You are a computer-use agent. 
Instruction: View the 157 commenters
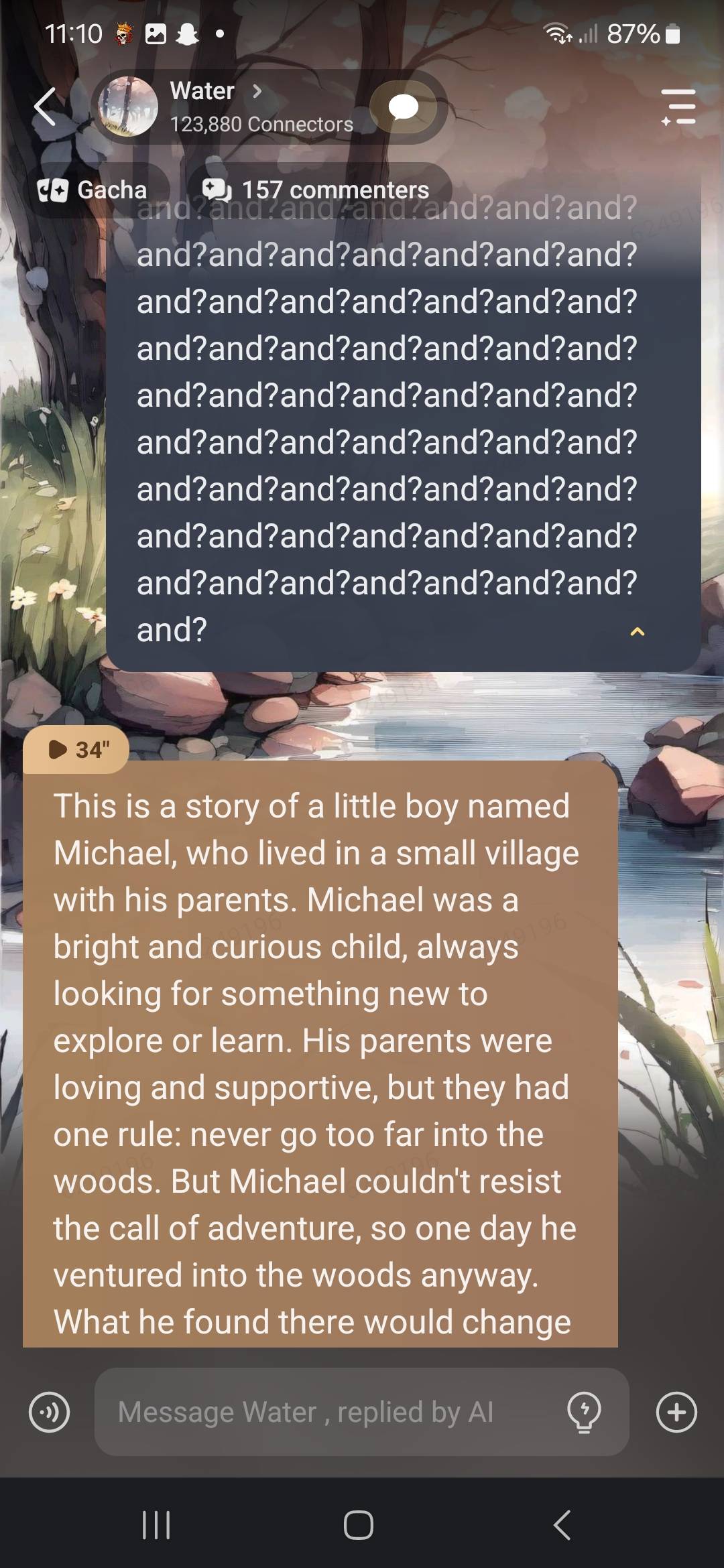[x=317, y=190]
